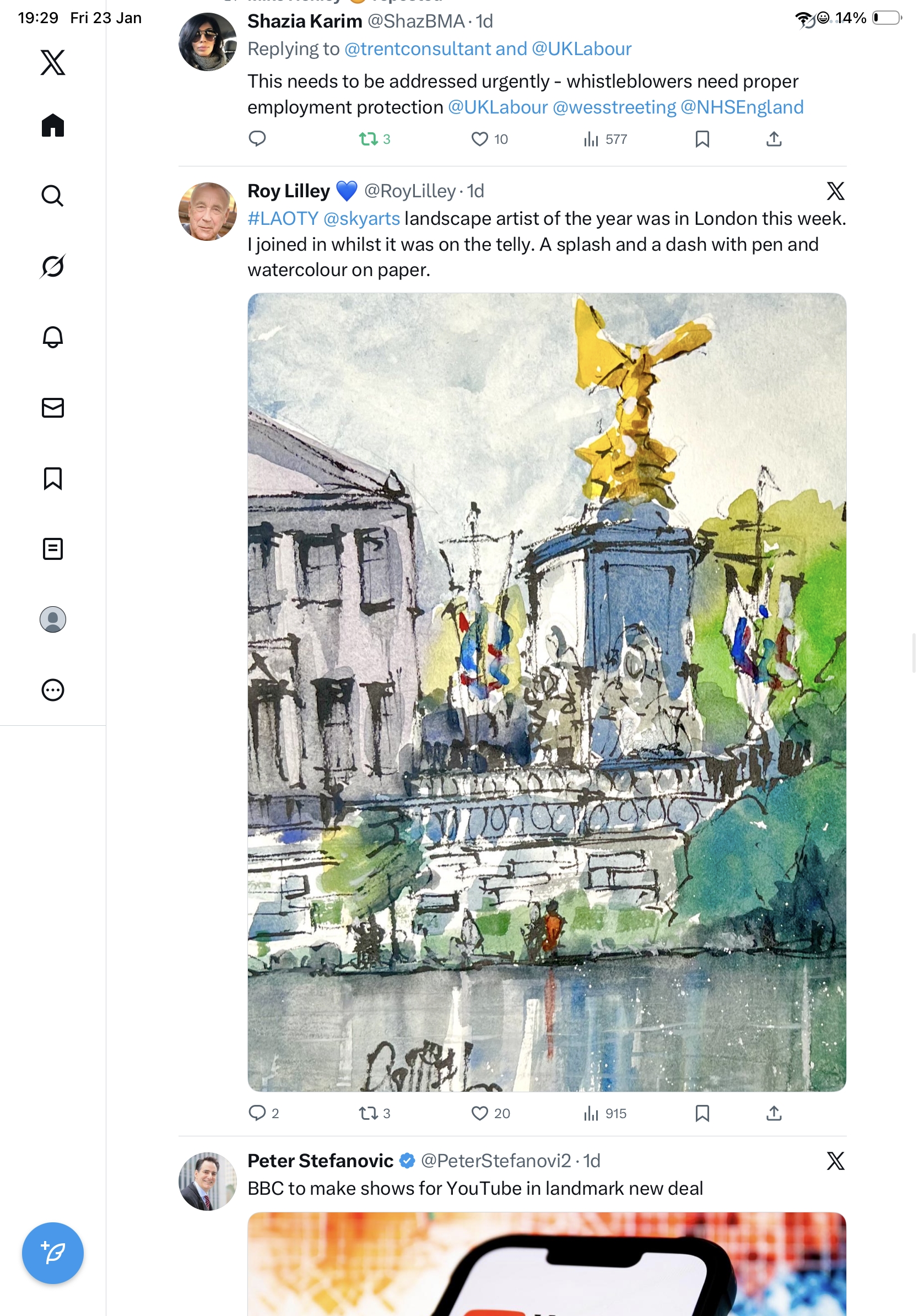Bookmark Roy Lilley's post

point(702,1113)
